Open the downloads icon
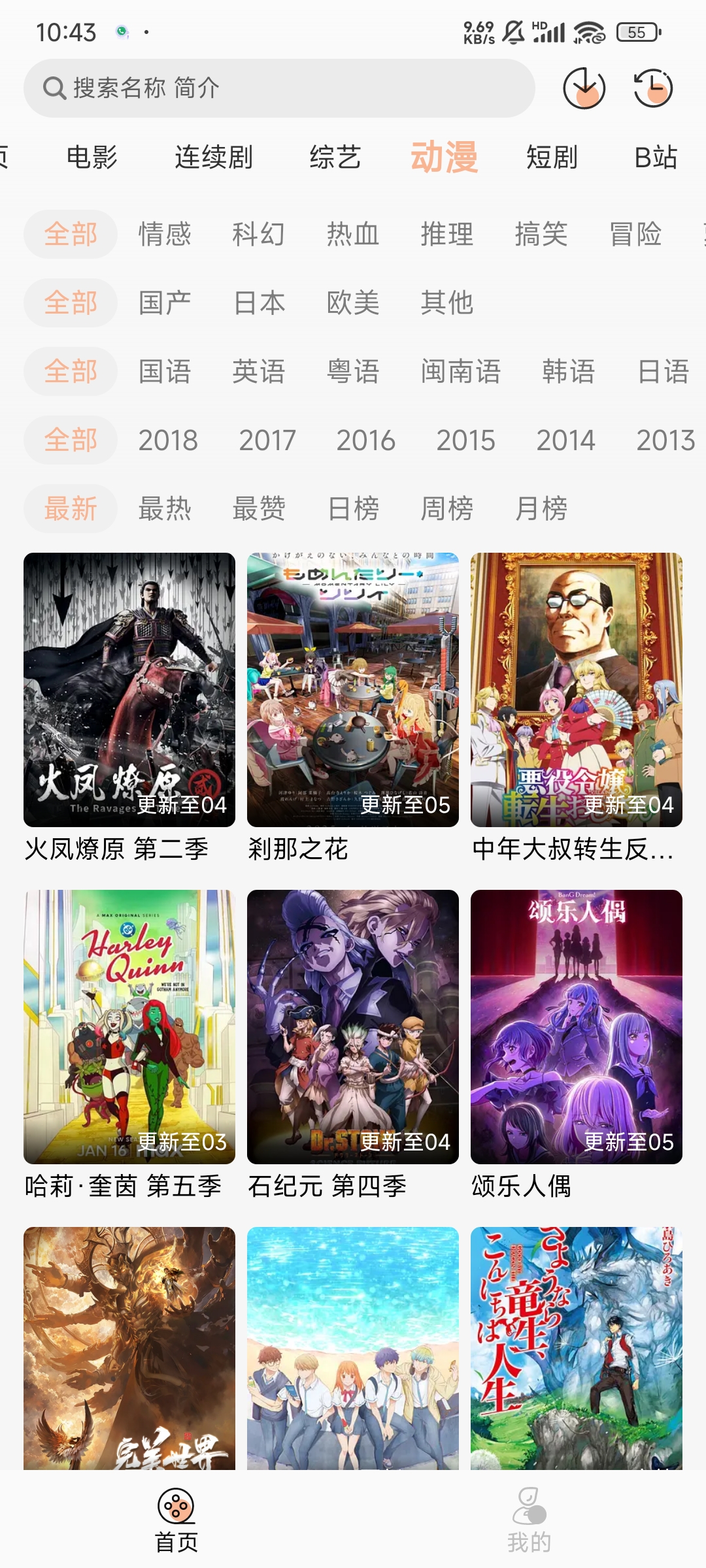The height and width of the screenshot is (1568, 706). pos(584,88)
